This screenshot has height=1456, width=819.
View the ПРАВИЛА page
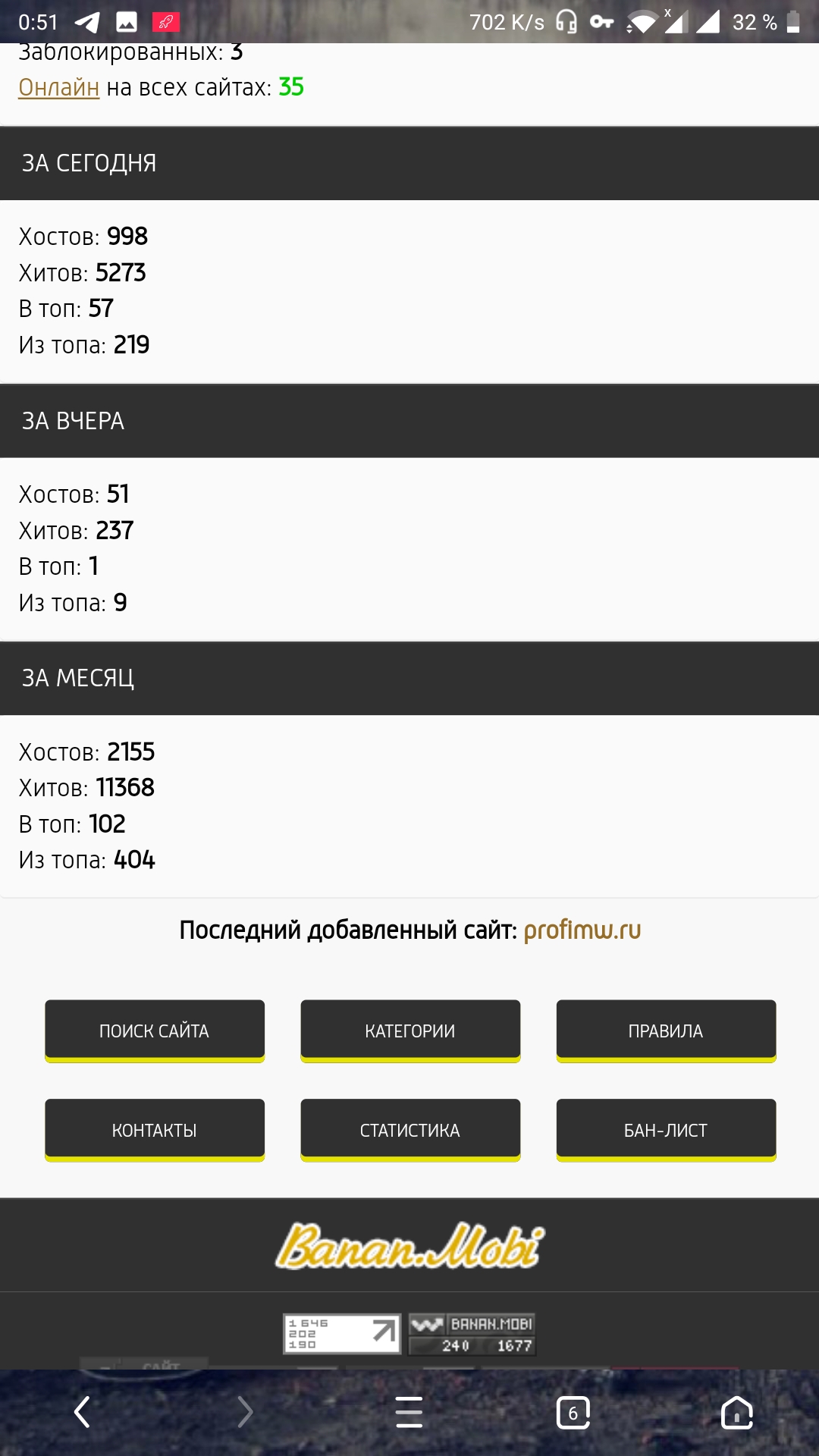pos(666,1031)
